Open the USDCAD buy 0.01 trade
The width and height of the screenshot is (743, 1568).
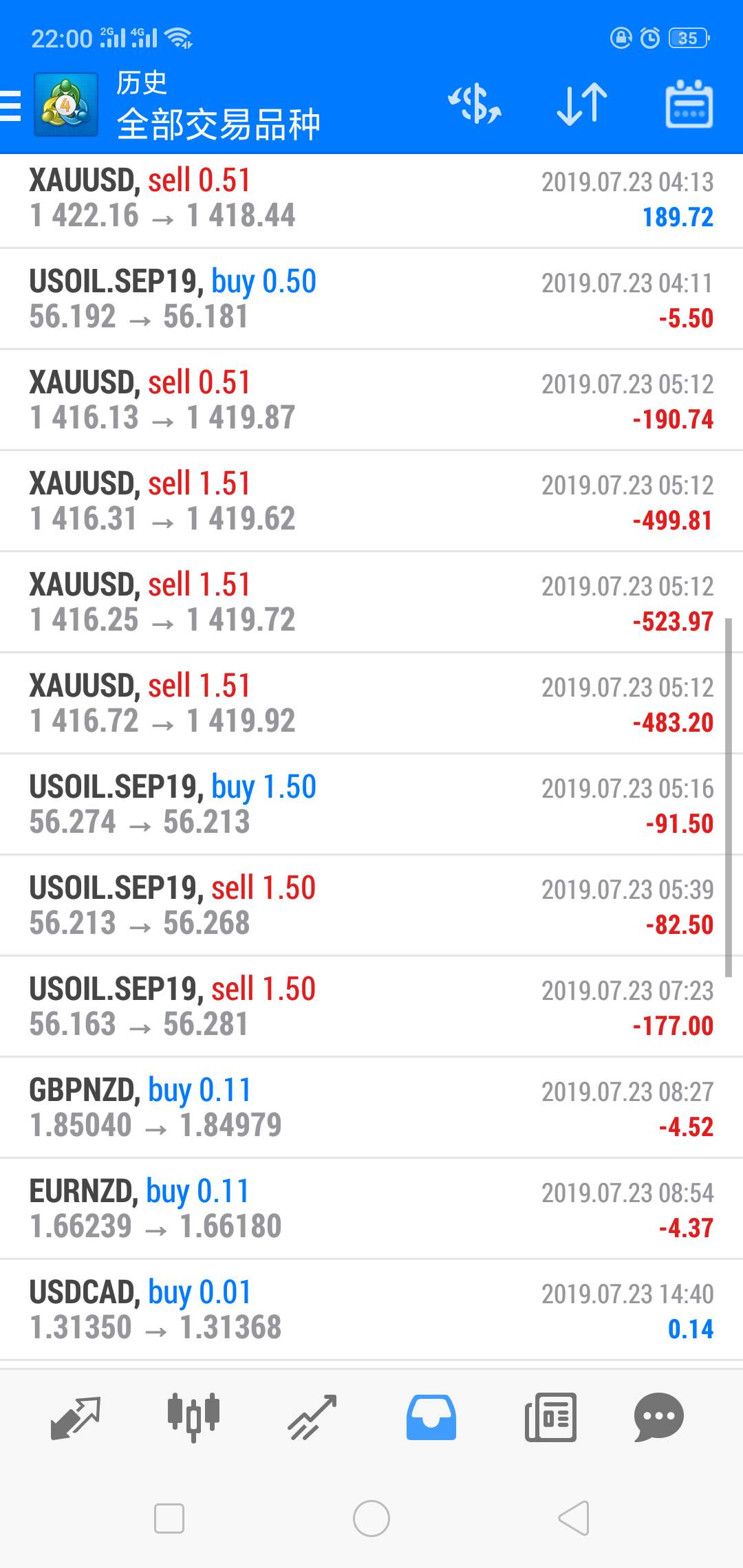point(371,1310)
